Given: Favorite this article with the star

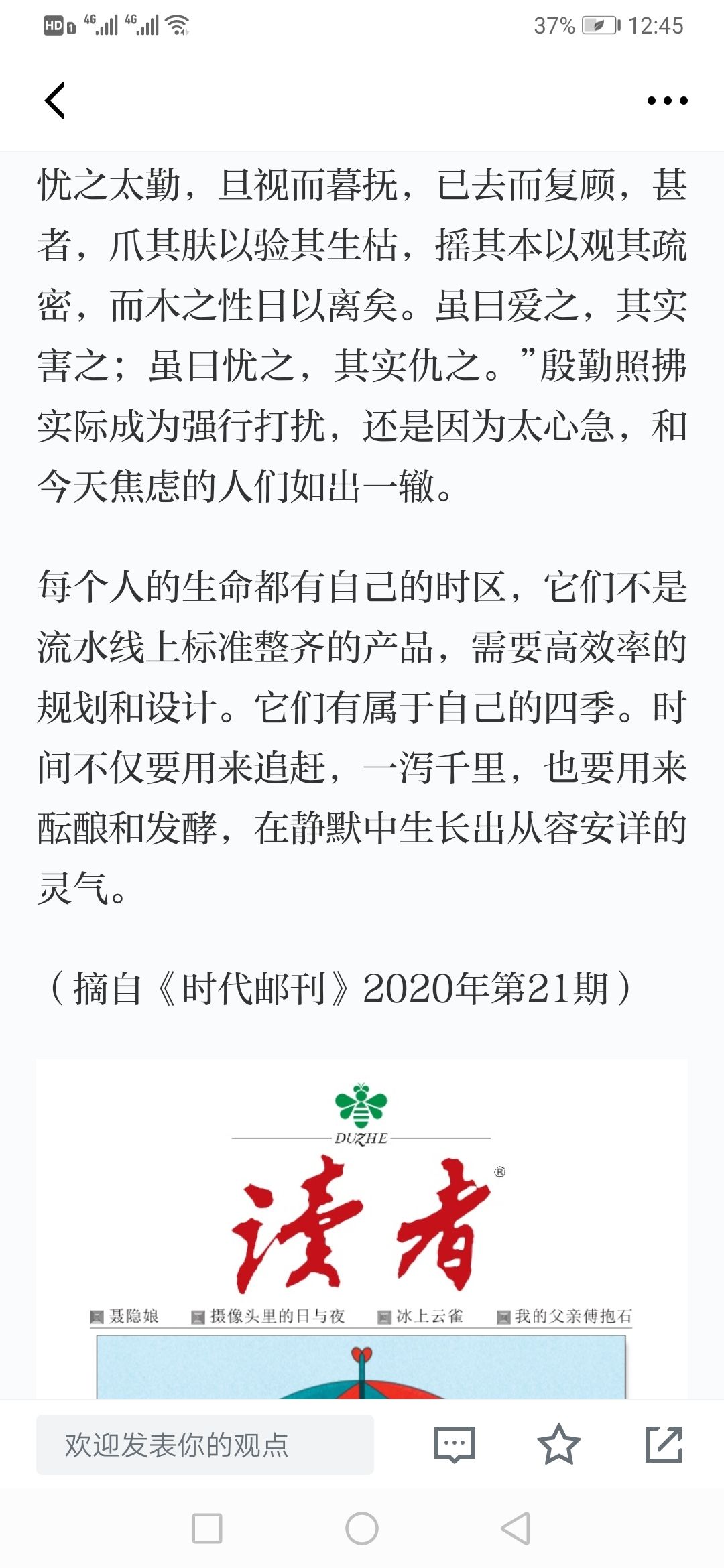Looking at the screenshot, I should click(558, 1445).
